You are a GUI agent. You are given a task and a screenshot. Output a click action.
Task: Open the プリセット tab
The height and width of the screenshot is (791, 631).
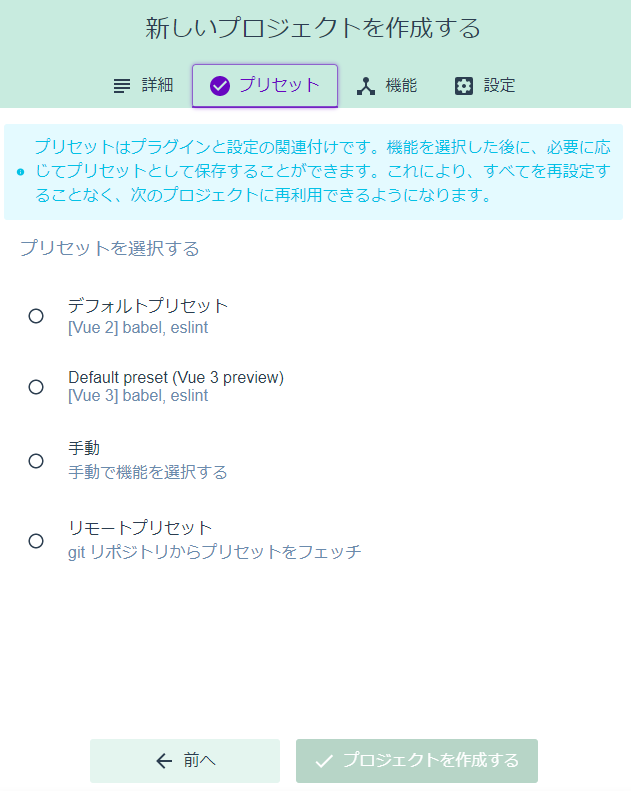(x=265, y=86)
